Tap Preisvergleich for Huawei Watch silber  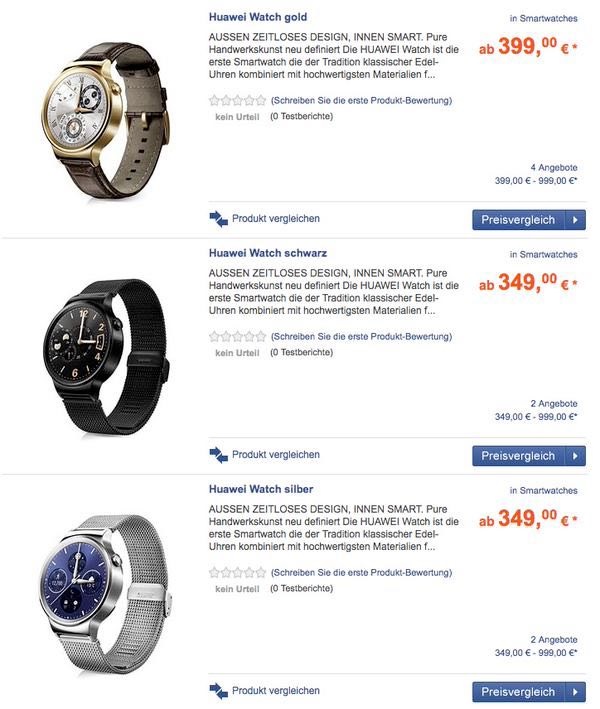coord(528,691)
